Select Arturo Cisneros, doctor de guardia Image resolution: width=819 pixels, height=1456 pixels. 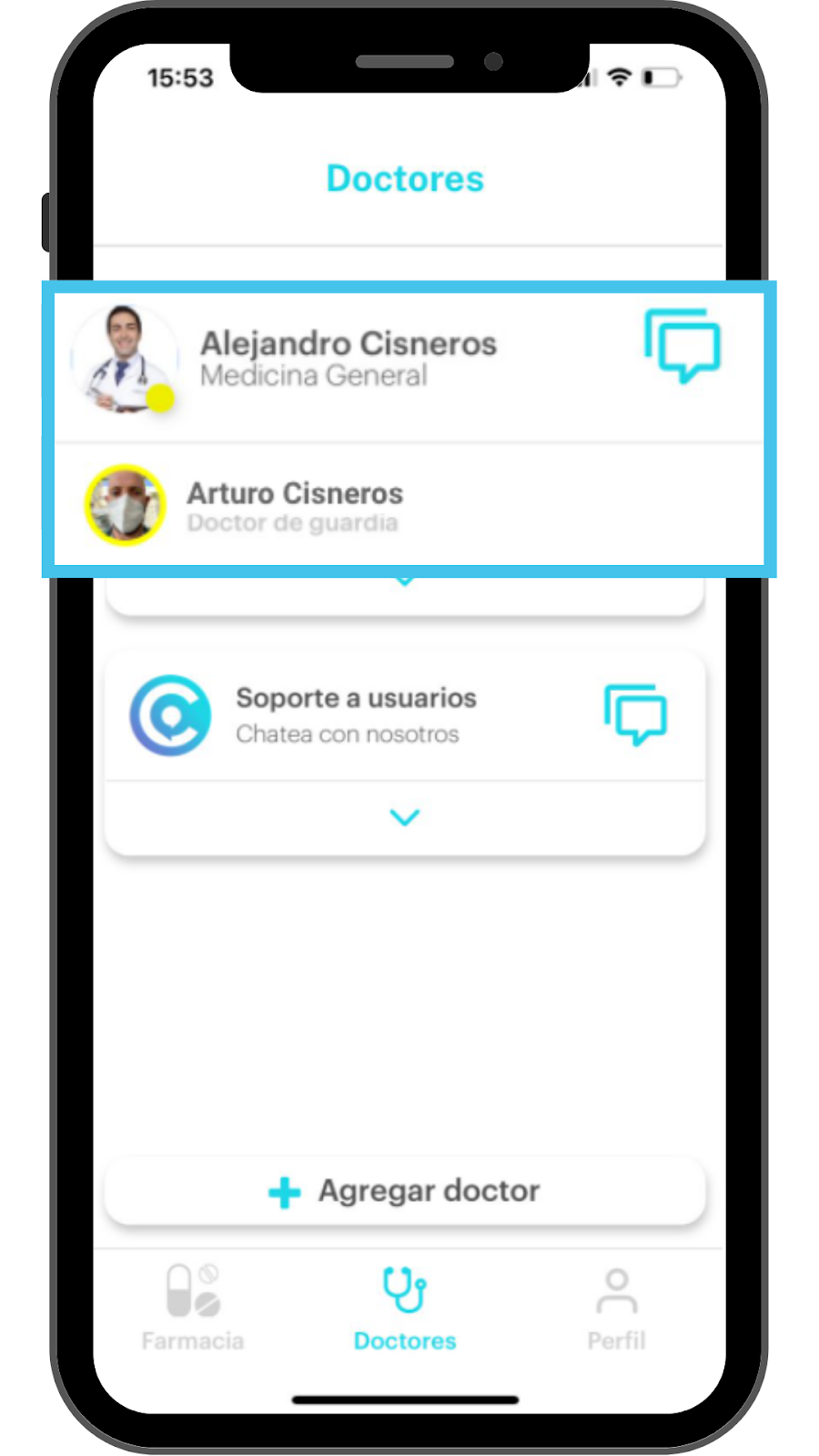tap(293, 507)
